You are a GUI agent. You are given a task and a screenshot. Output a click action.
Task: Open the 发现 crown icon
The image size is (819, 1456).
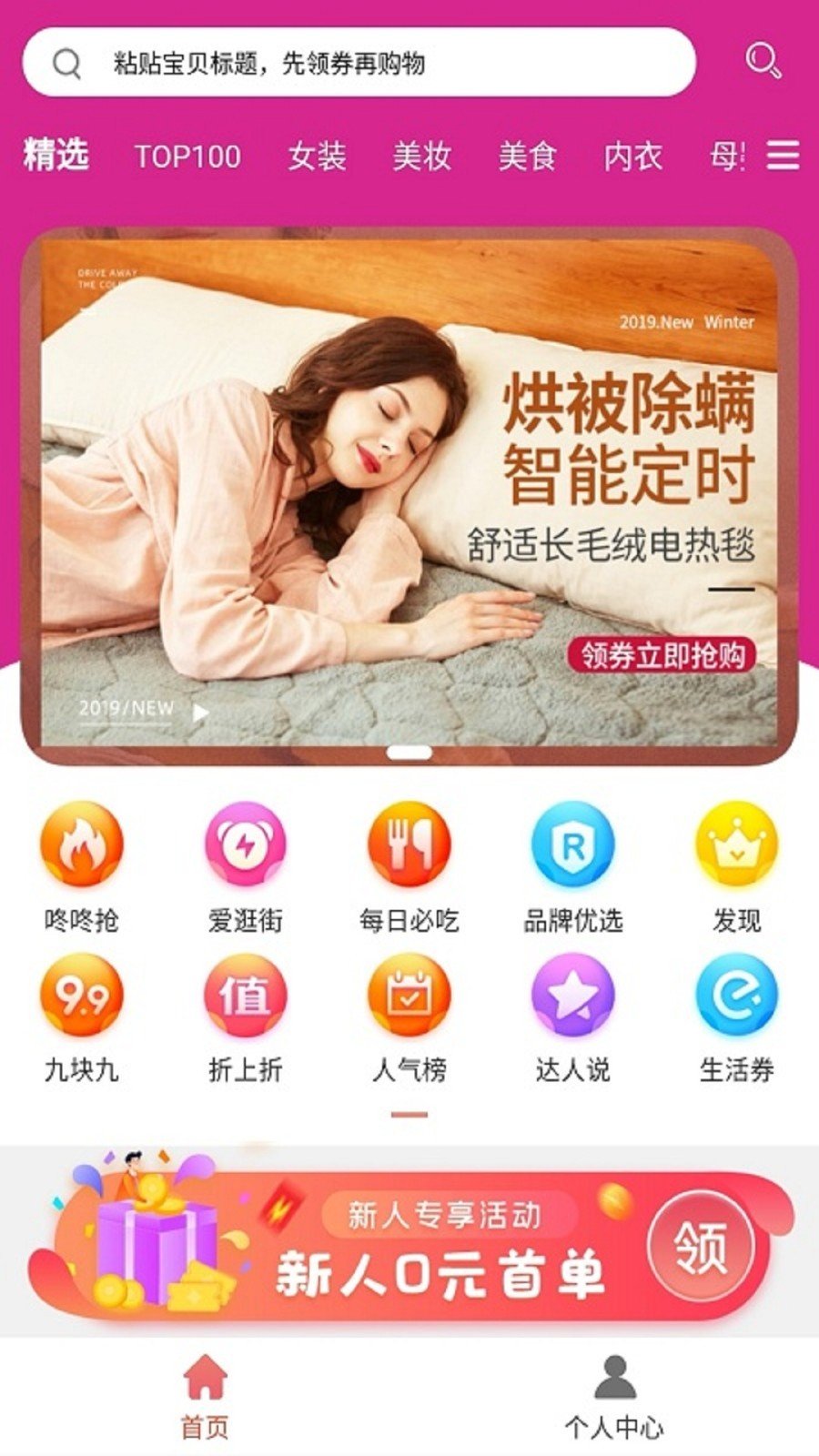click(x=736, y=864)
